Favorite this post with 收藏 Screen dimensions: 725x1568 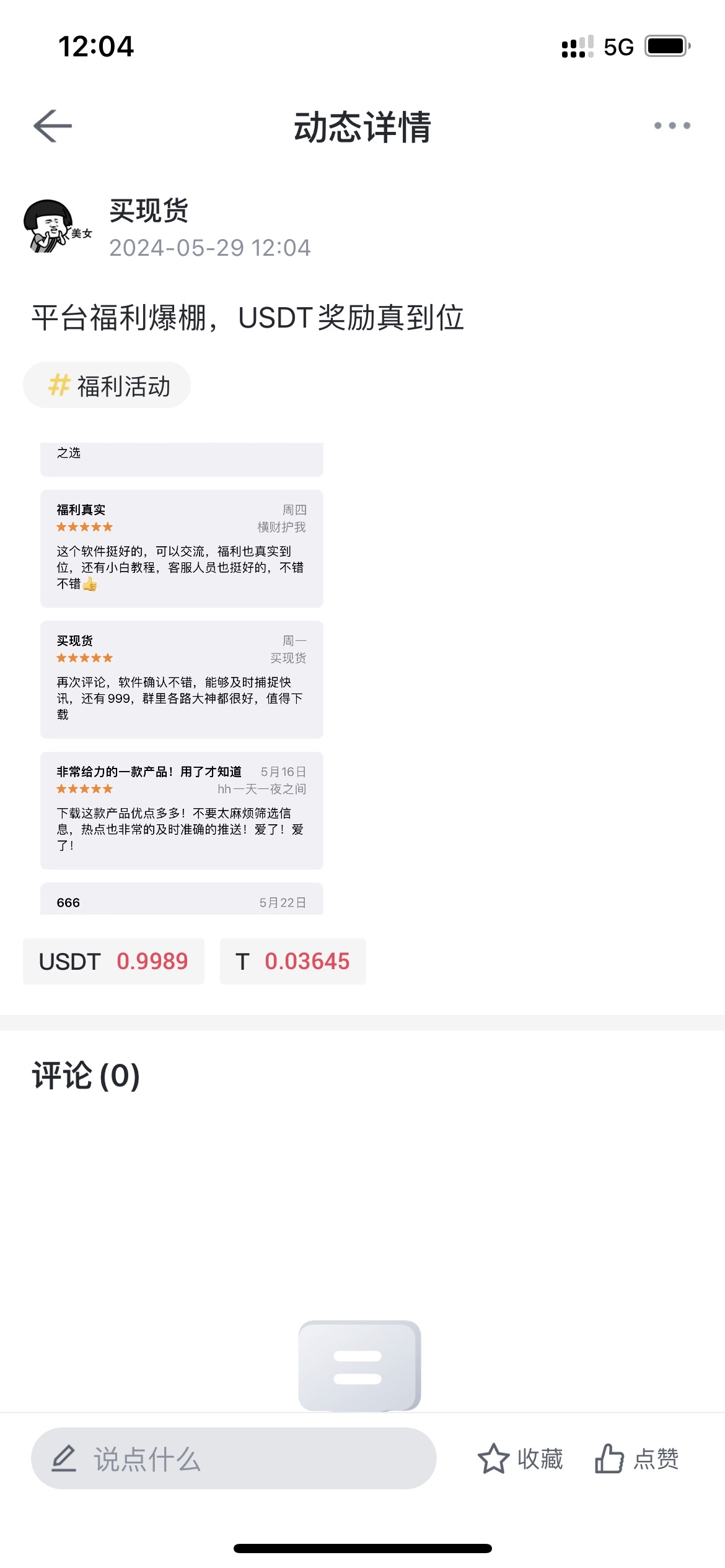click(521, 1459)
